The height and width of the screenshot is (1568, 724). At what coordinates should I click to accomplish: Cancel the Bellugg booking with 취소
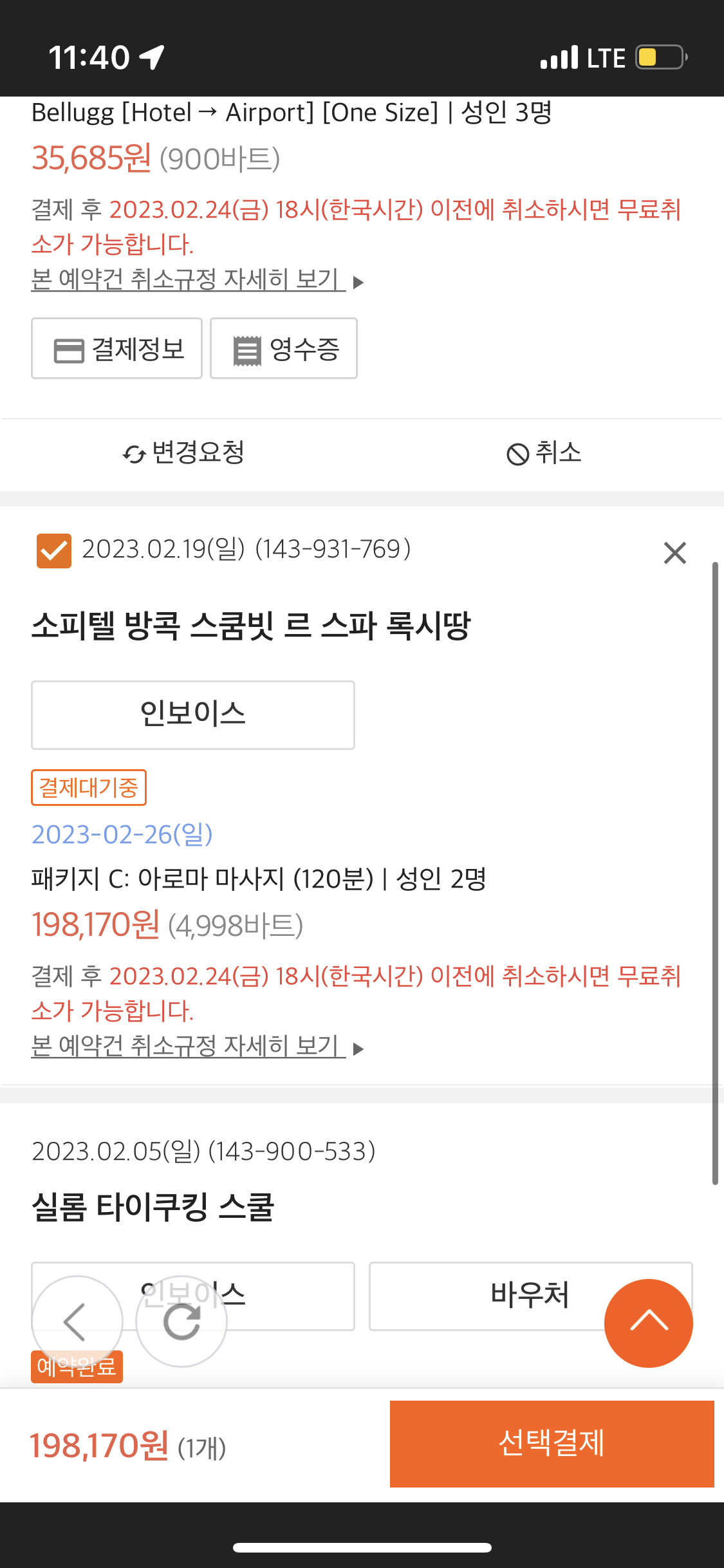(x=544, y=454)
